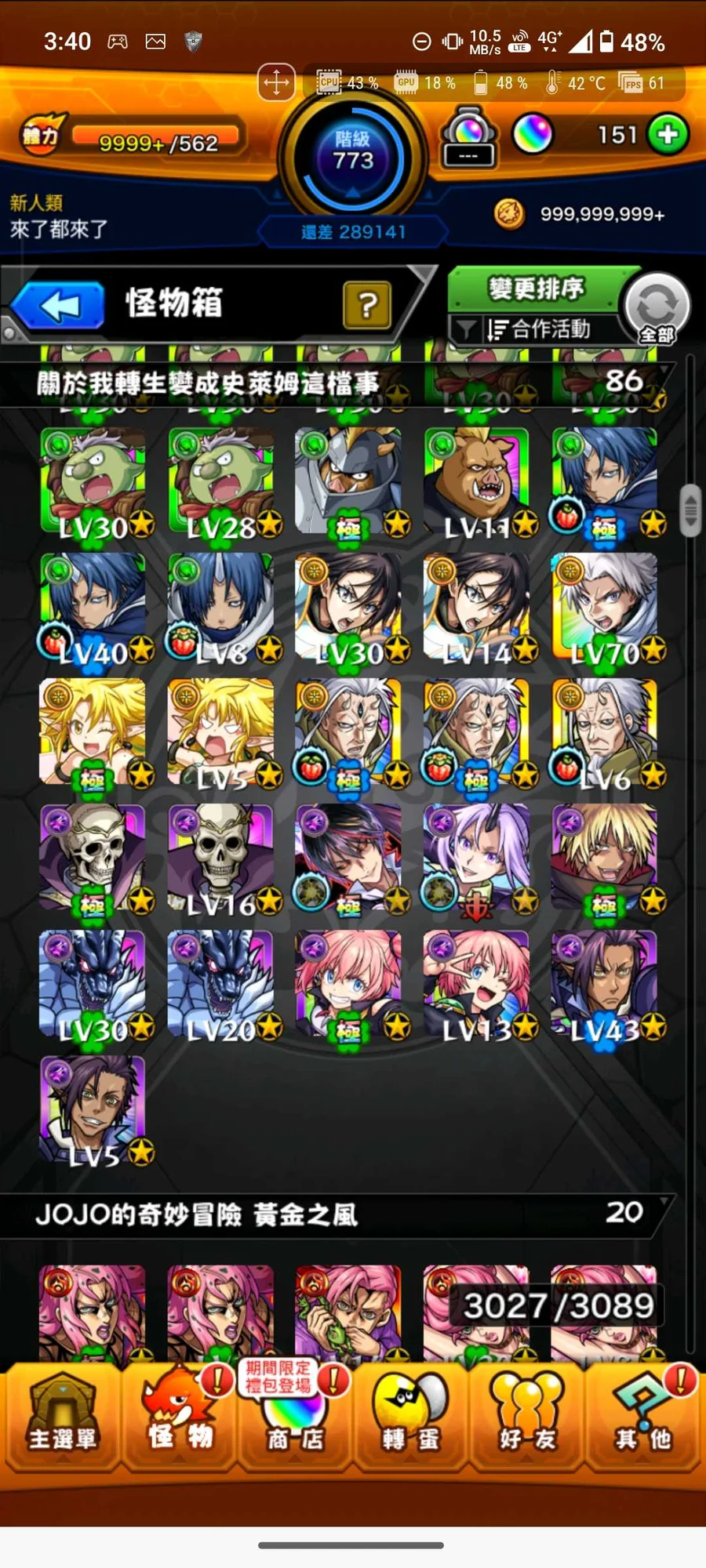This screenshot has height=1568, width=706.
Task: Tap the round 全部 refresh button
Action: point(657,307)
